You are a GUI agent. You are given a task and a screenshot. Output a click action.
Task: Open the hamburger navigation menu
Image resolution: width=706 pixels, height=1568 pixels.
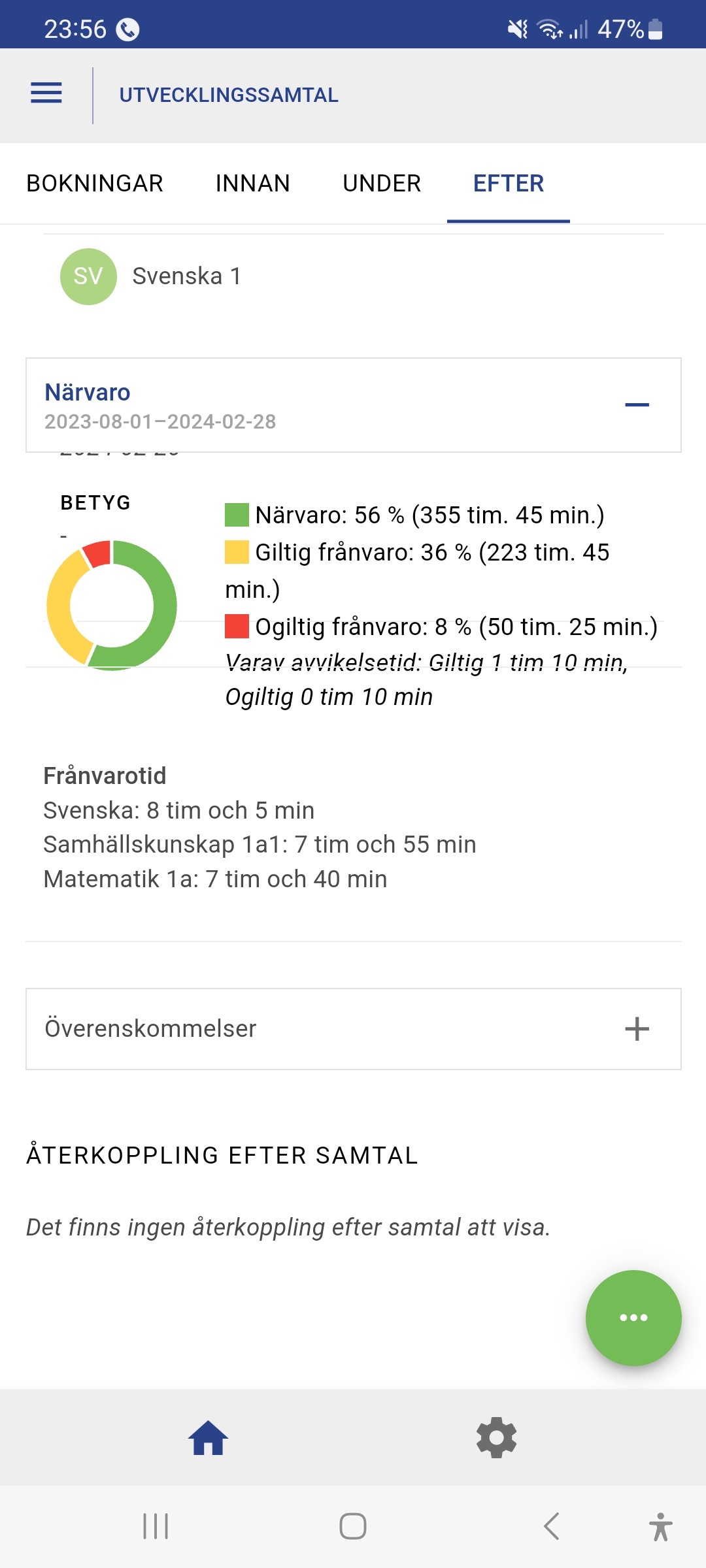coord(46,93)
